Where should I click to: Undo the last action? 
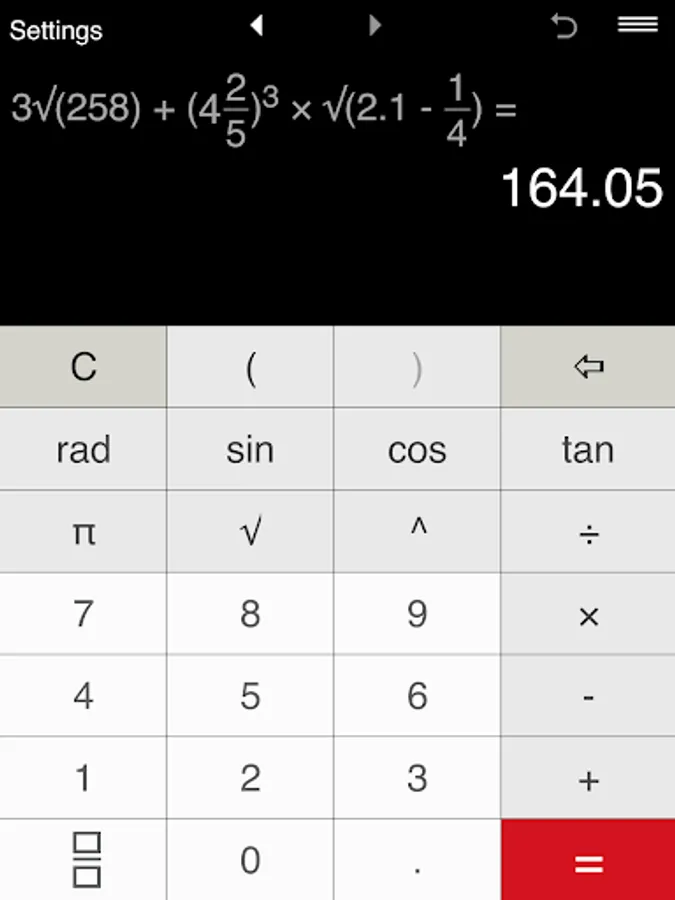(565, 26)
